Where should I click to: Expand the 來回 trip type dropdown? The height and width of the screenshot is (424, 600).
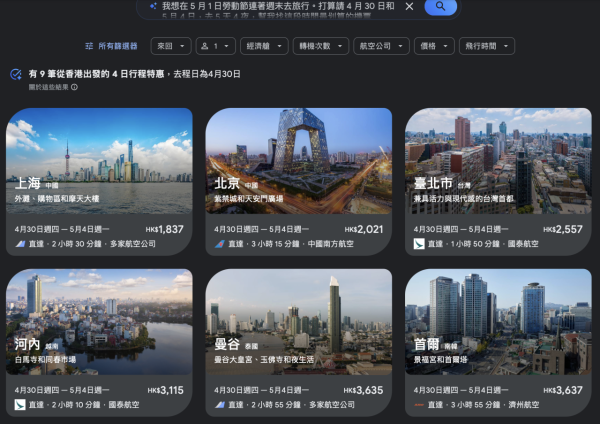[170, 46]
